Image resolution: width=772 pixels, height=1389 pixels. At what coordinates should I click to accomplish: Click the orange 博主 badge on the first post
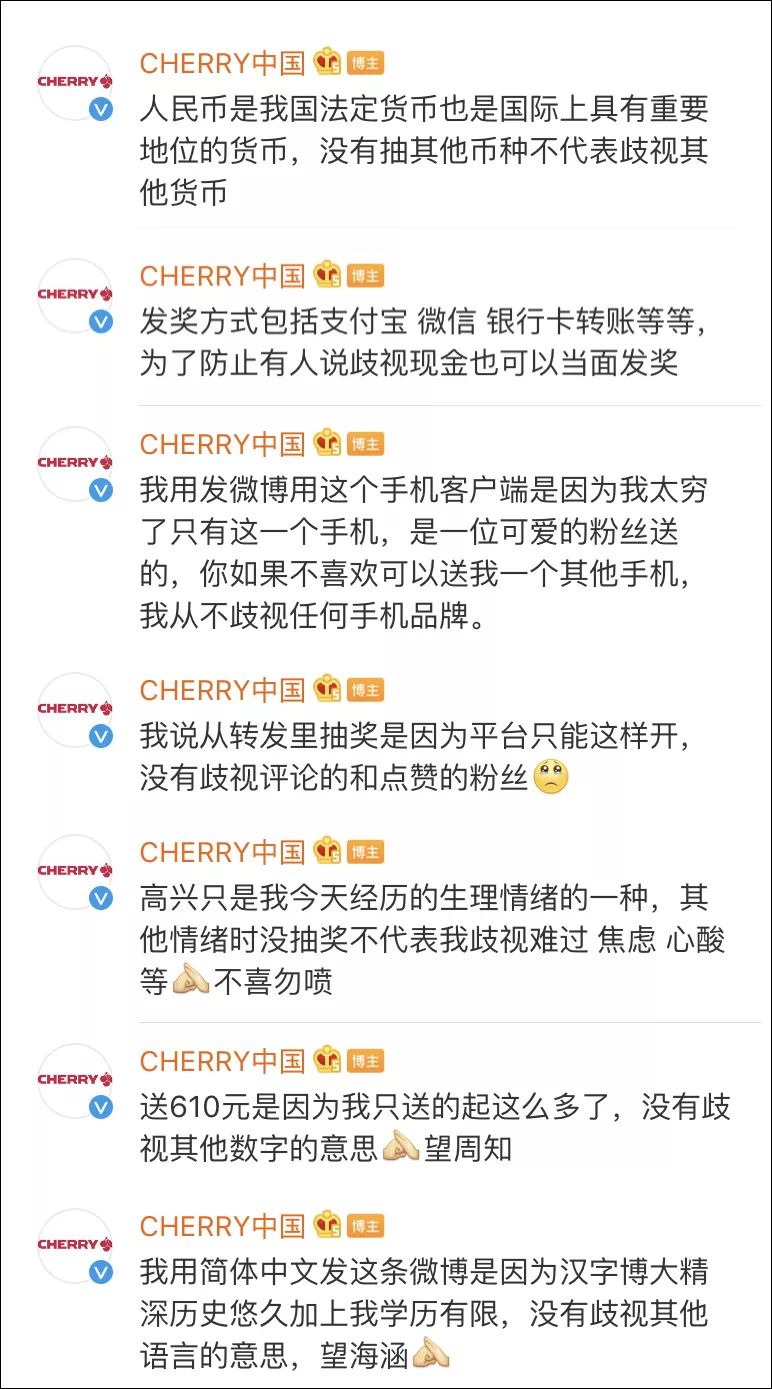(367, 64)
